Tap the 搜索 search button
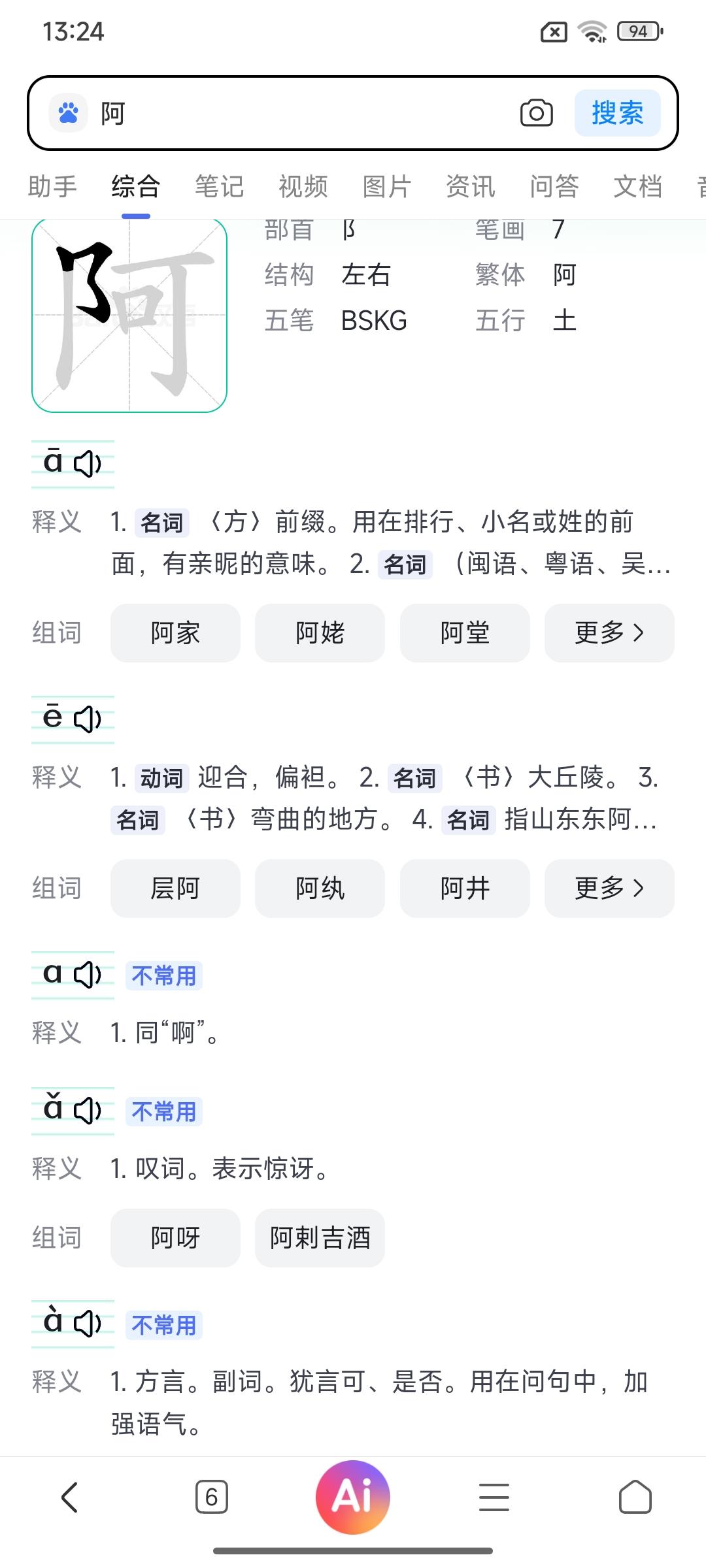The image size is (706, 1568). (617, 112)
